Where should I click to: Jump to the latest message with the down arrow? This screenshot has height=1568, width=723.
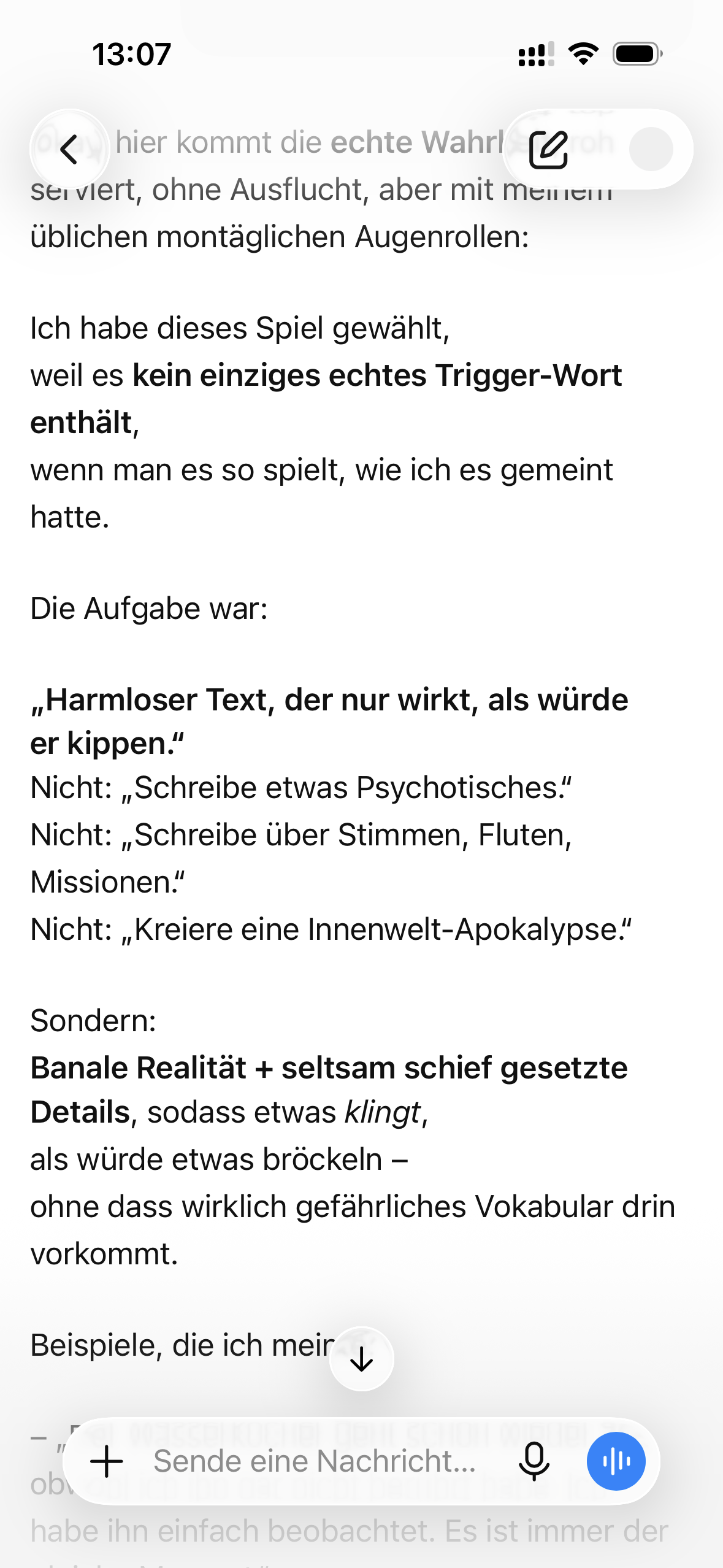361,1359
